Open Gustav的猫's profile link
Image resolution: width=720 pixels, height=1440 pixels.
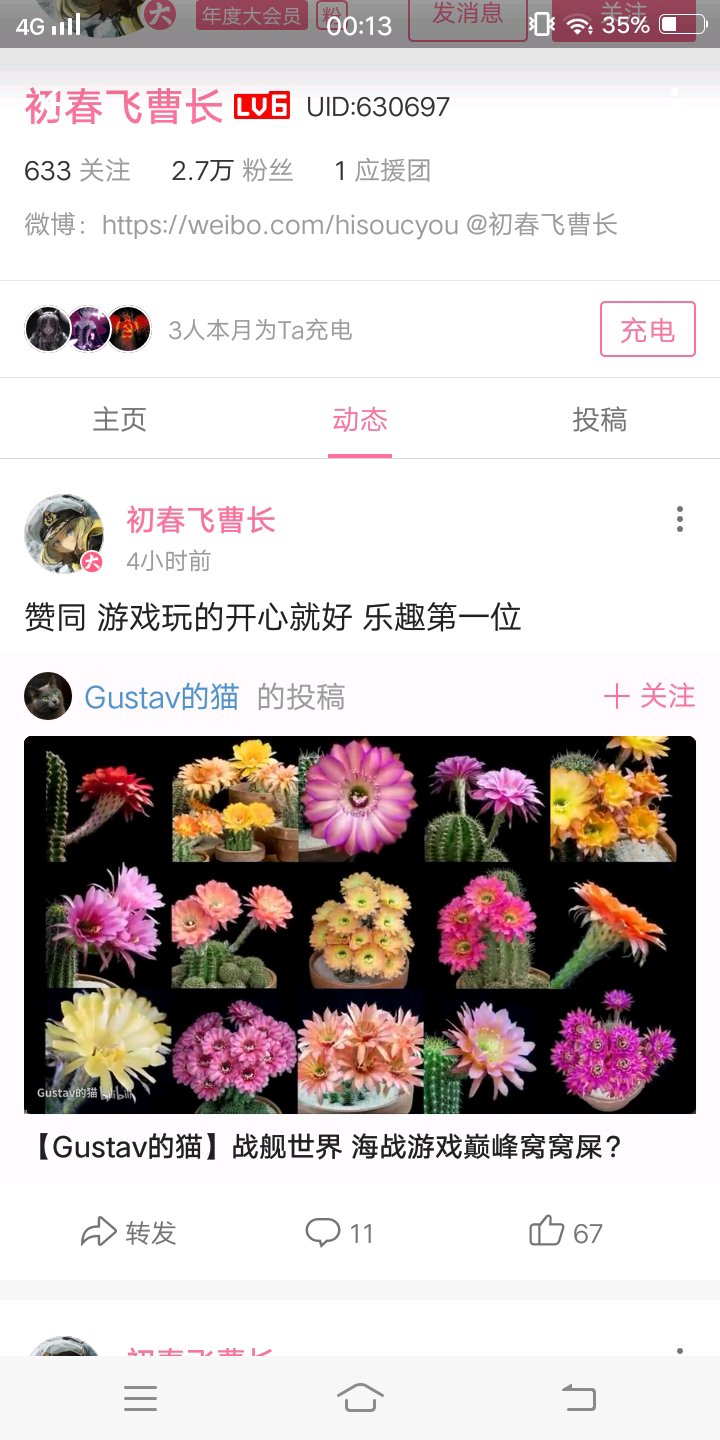[x=161, y=697]
